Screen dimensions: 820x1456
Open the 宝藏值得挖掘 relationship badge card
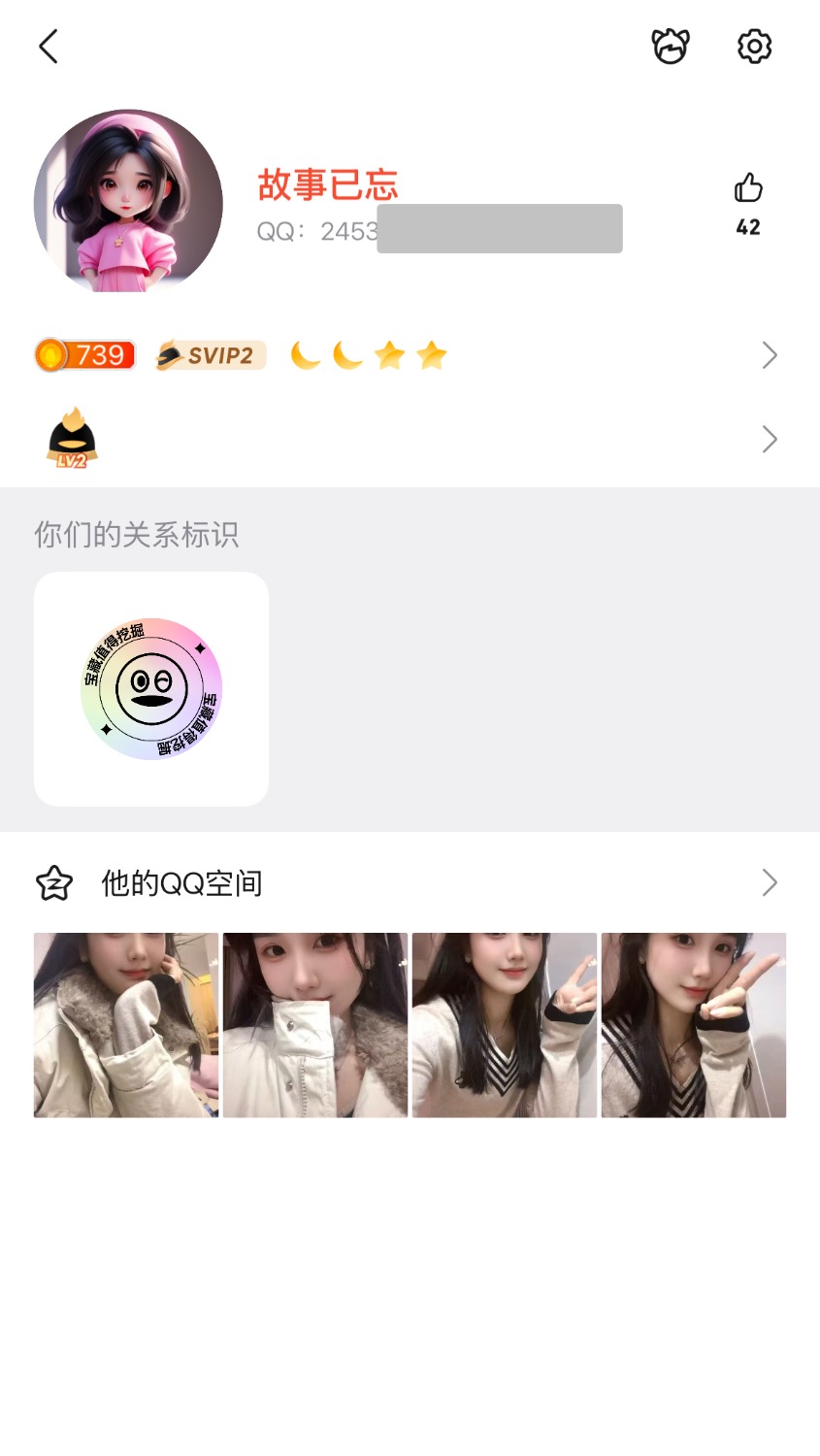coord(151,689)
